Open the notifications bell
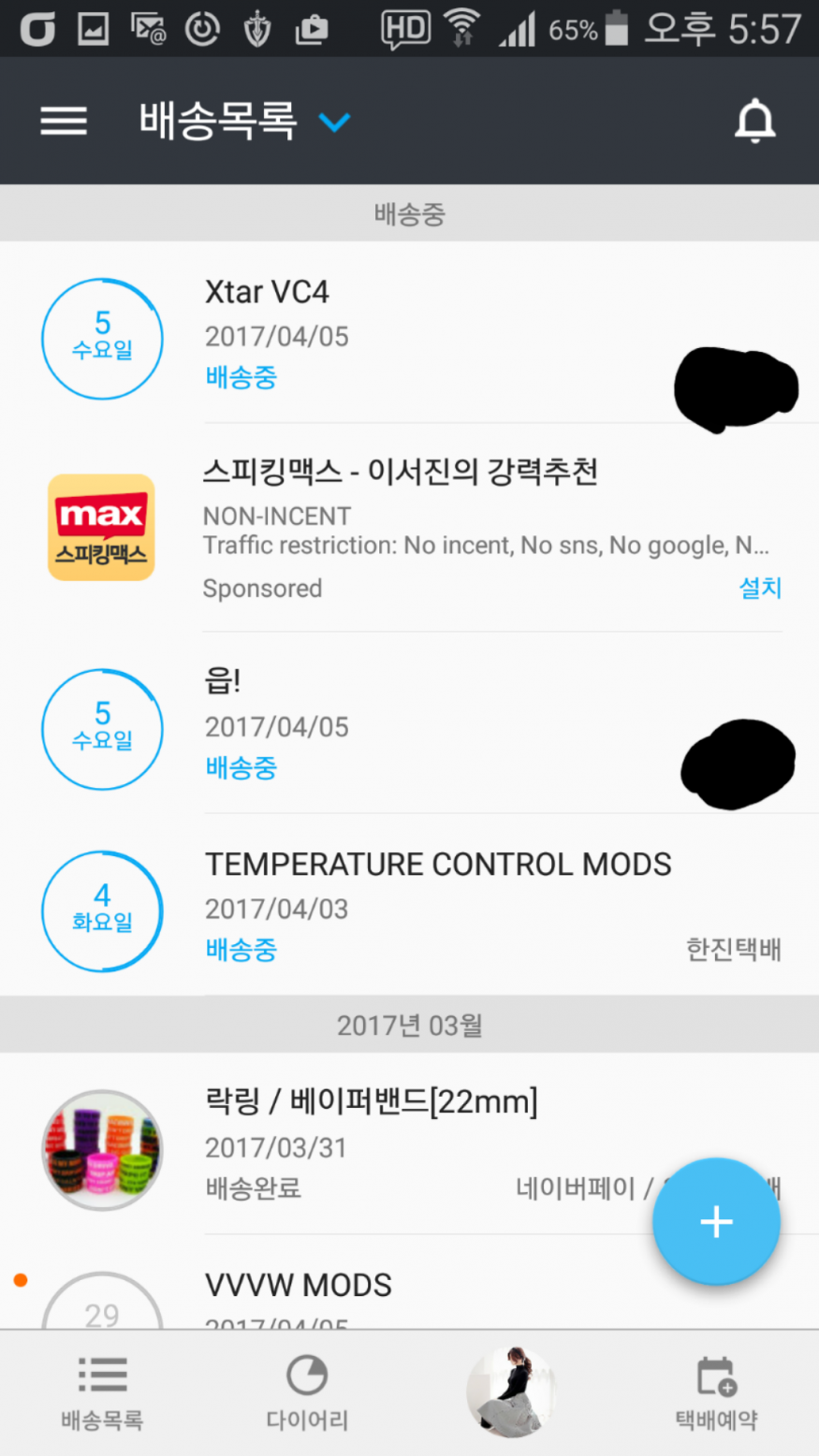 click(x=754, y=121)
